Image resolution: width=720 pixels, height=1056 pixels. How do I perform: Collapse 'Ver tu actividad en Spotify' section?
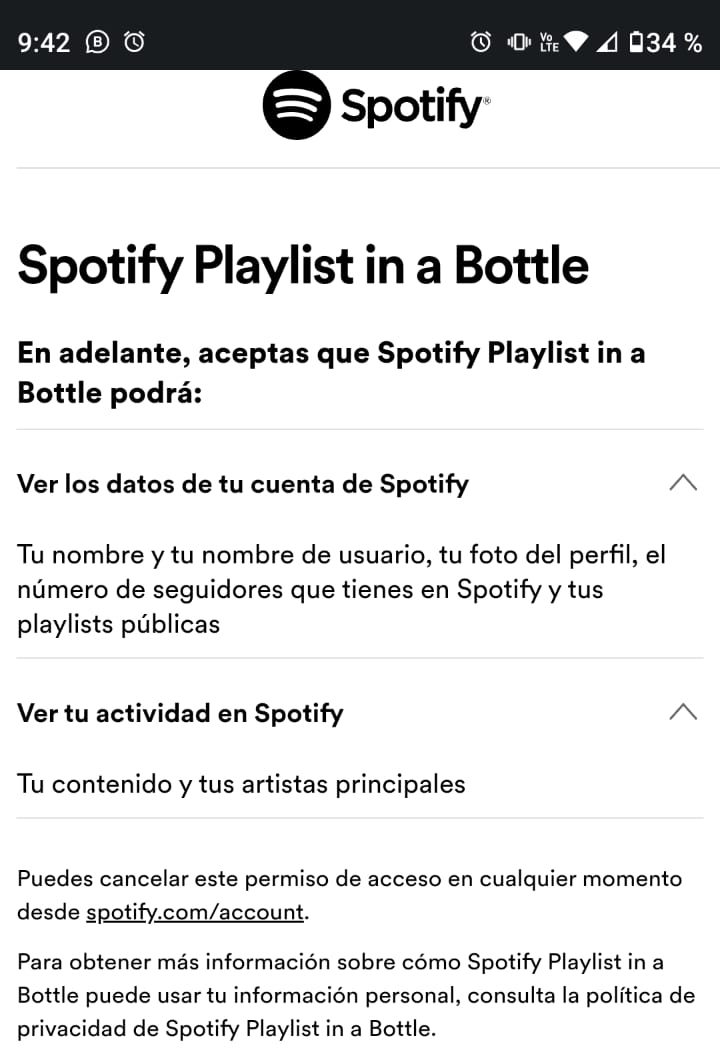pyautogui.click(x=682, y=713)
